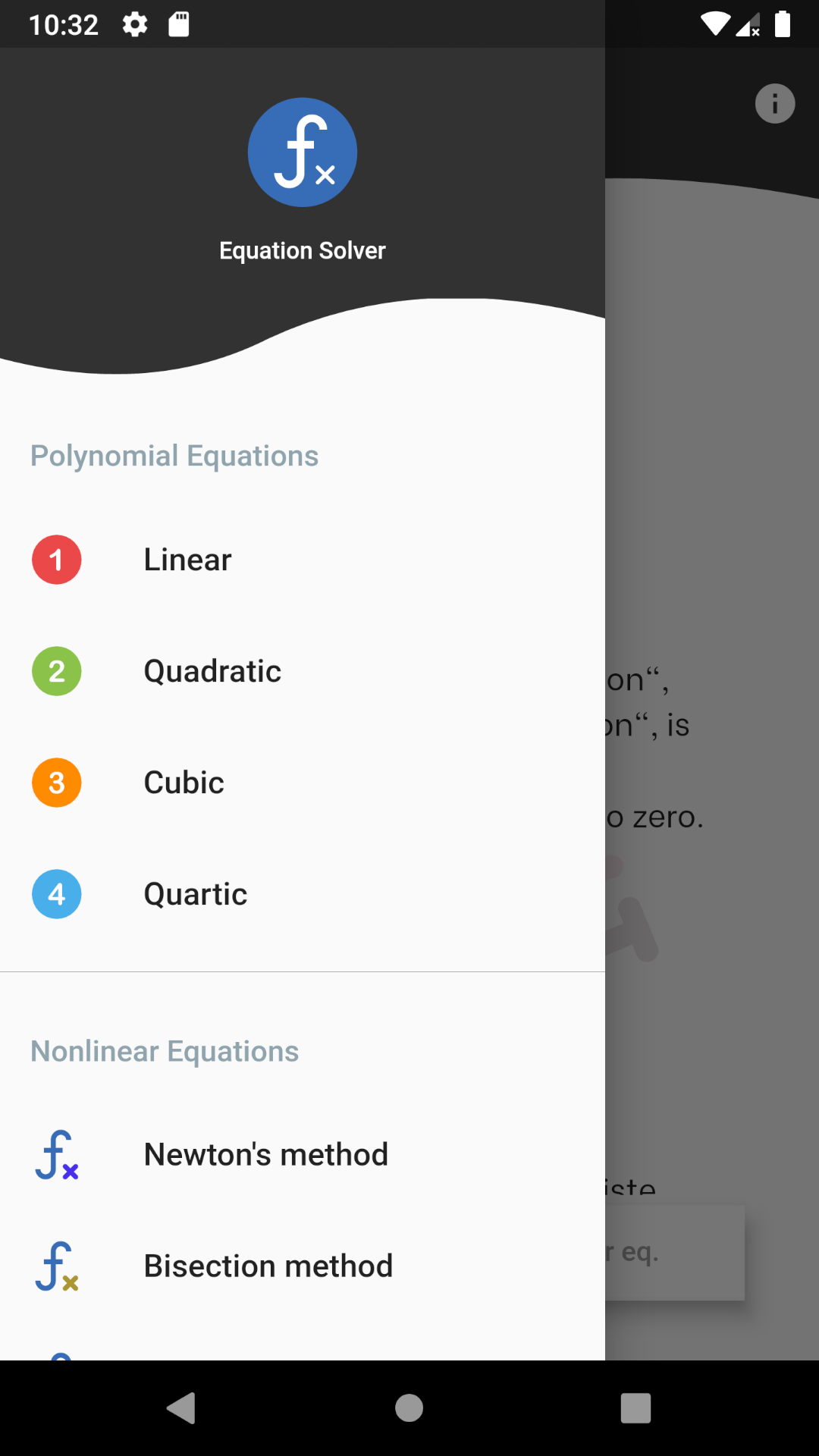Click the Nonlinear Equations section header
The image size is (819, 1456).
click(164, 1051)
